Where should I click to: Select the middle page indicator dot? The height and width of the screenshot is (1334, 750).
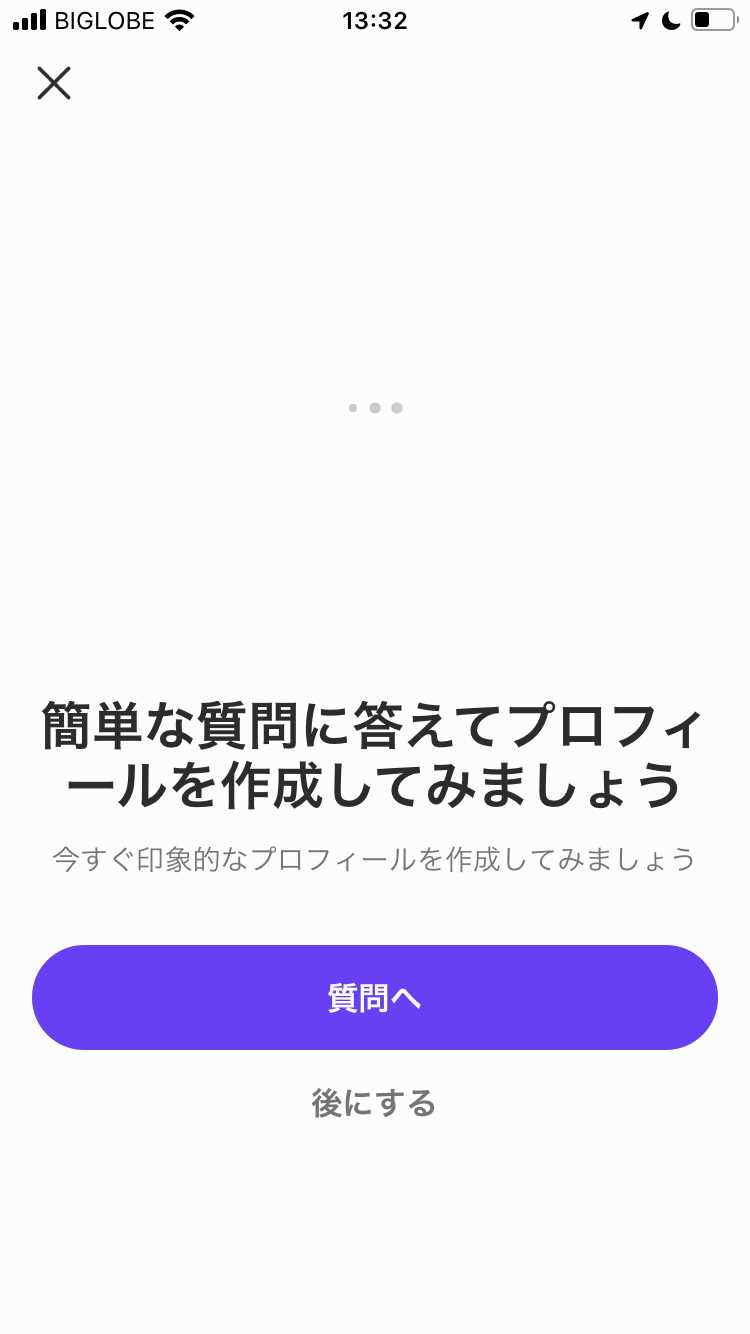(x=375, y=407)
